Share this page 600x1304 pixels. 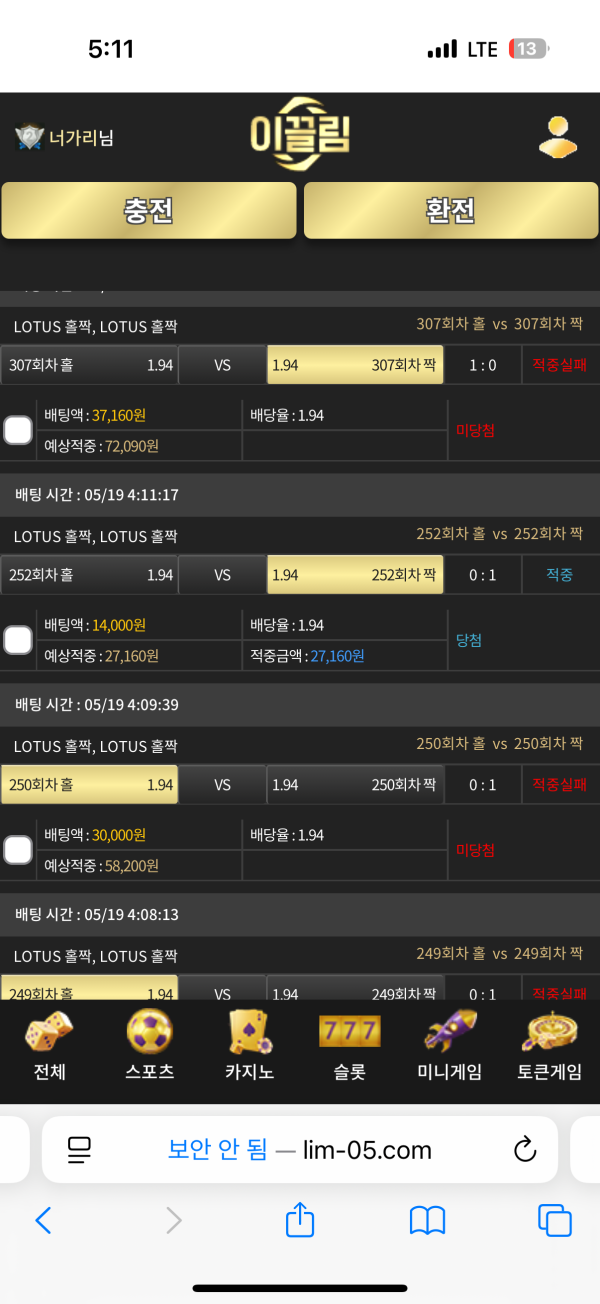tap(300, 1219)
